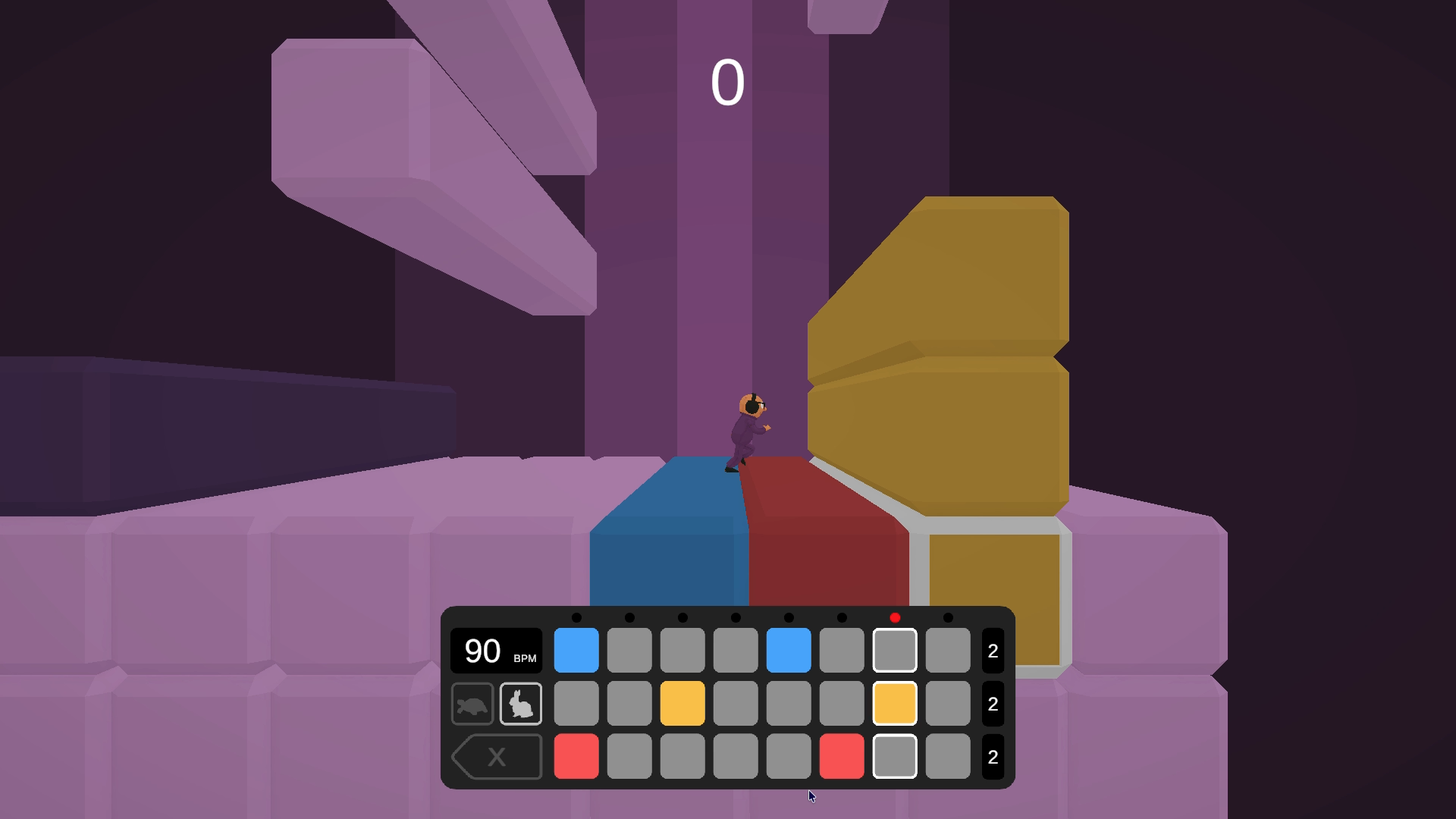Enable blue row step two
1456x819 pixels.
[x=629, y=650]
